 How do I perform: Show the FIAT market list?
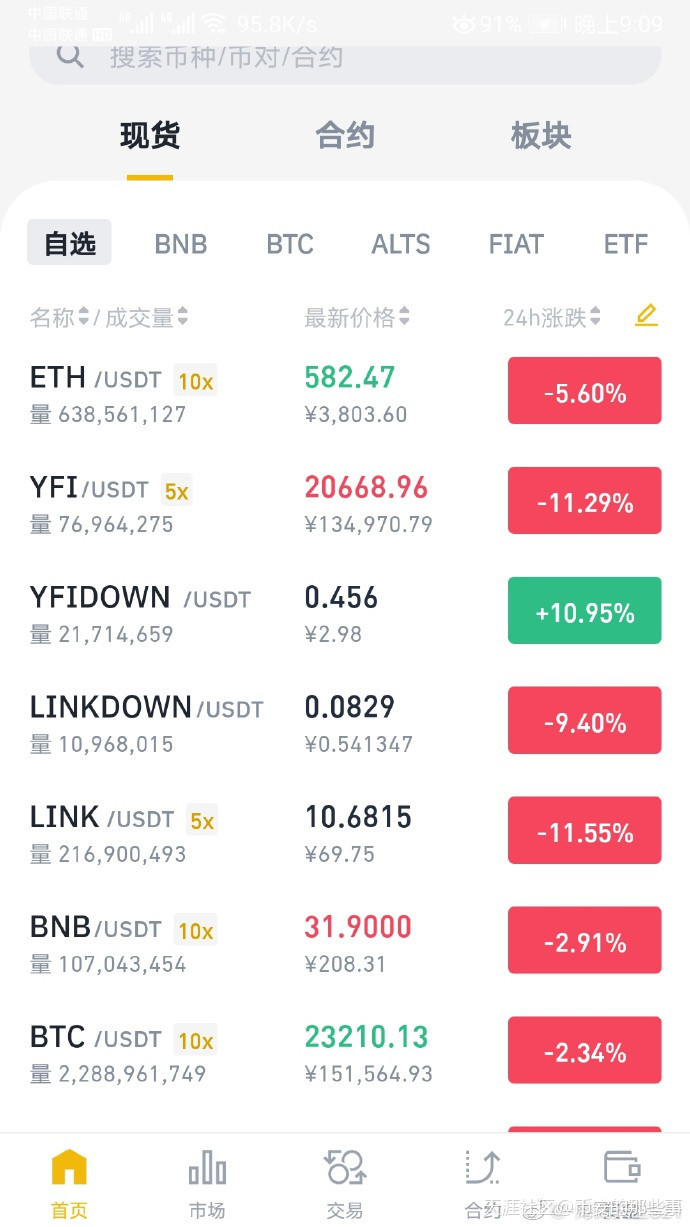tap(516, 244)
